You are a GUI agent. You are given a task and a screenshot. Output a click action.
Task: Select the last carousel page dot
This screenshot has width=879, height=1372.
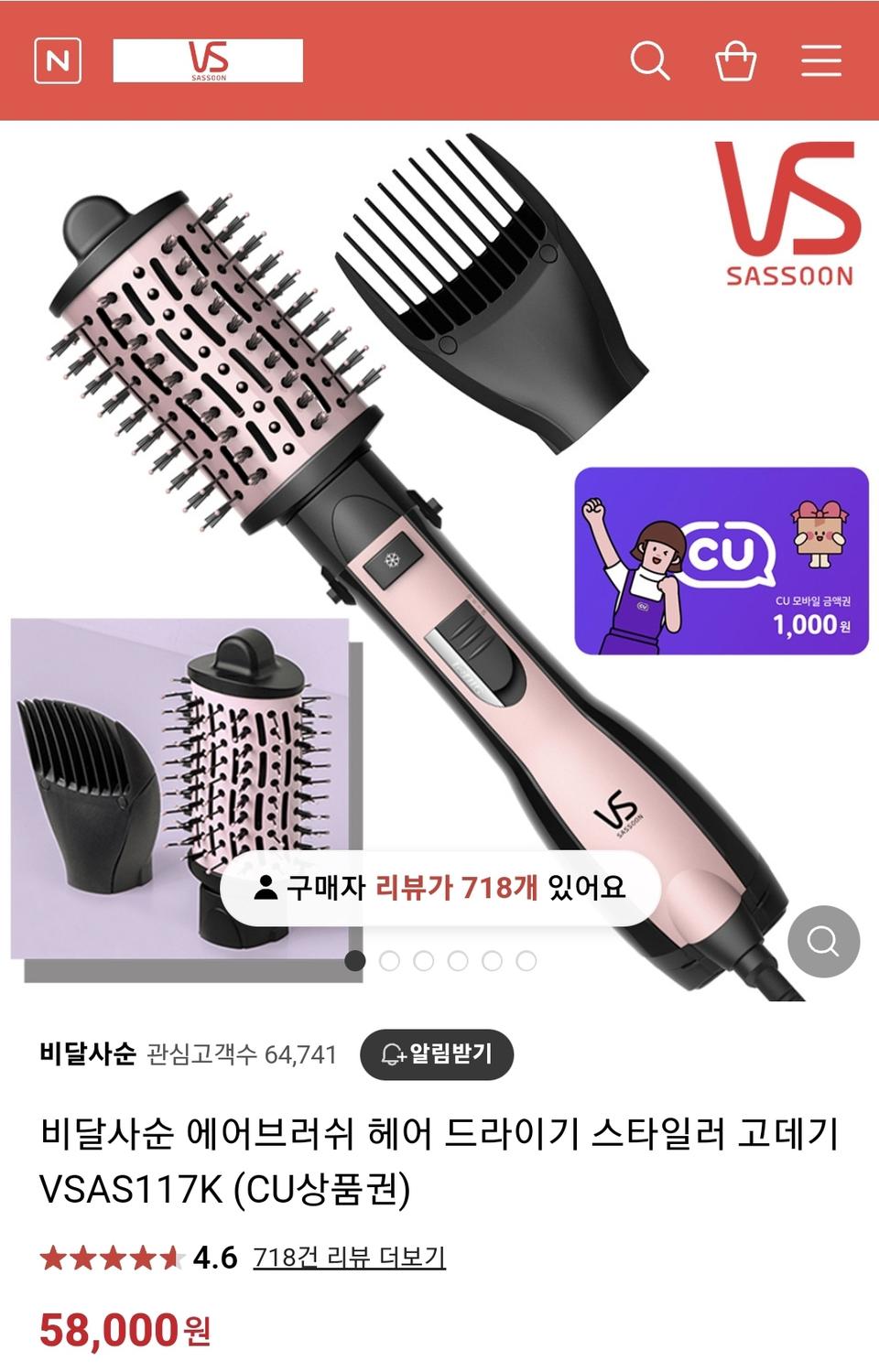[x=525, y=960]
